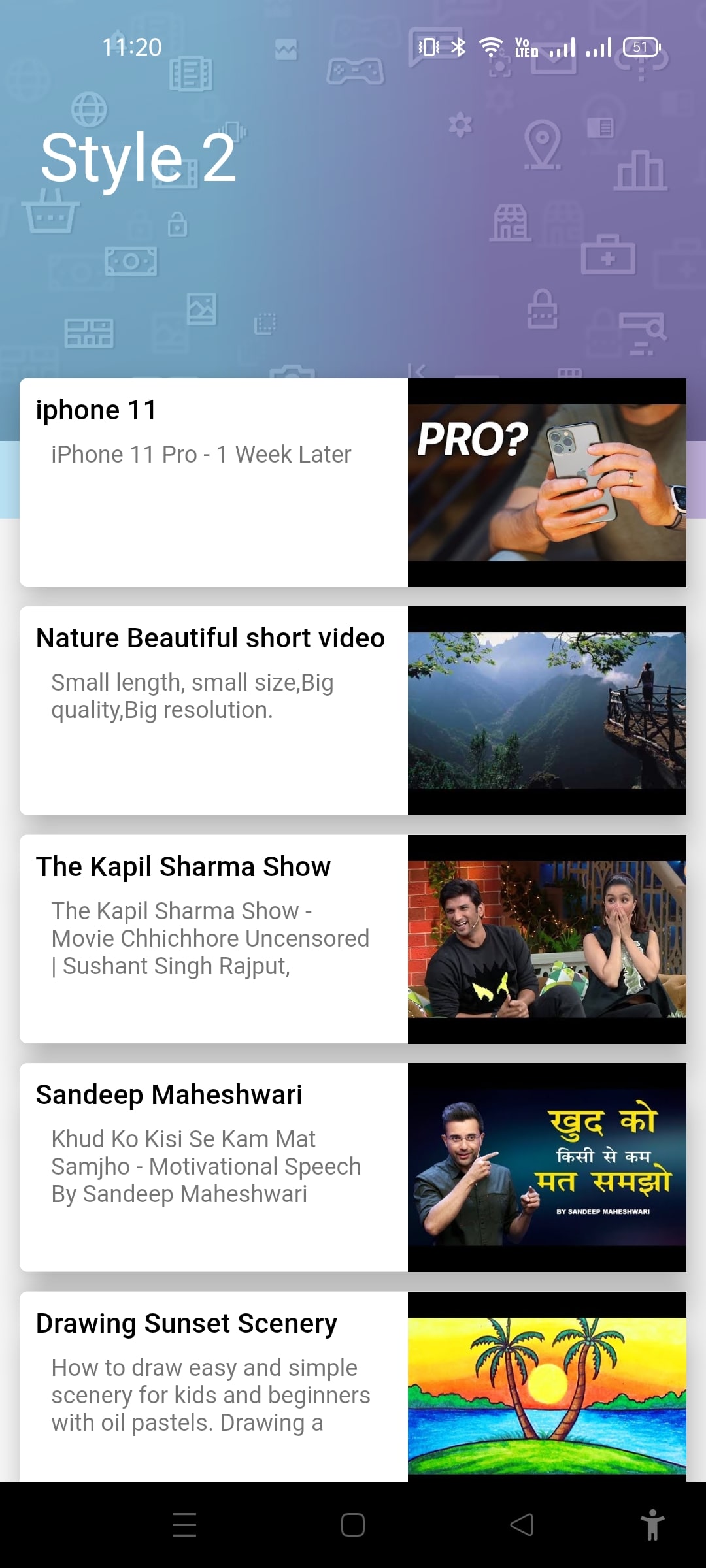This screenshot has width=706, height=1568.
Task: Tap the system home button
Action: tap(353, 1525)
